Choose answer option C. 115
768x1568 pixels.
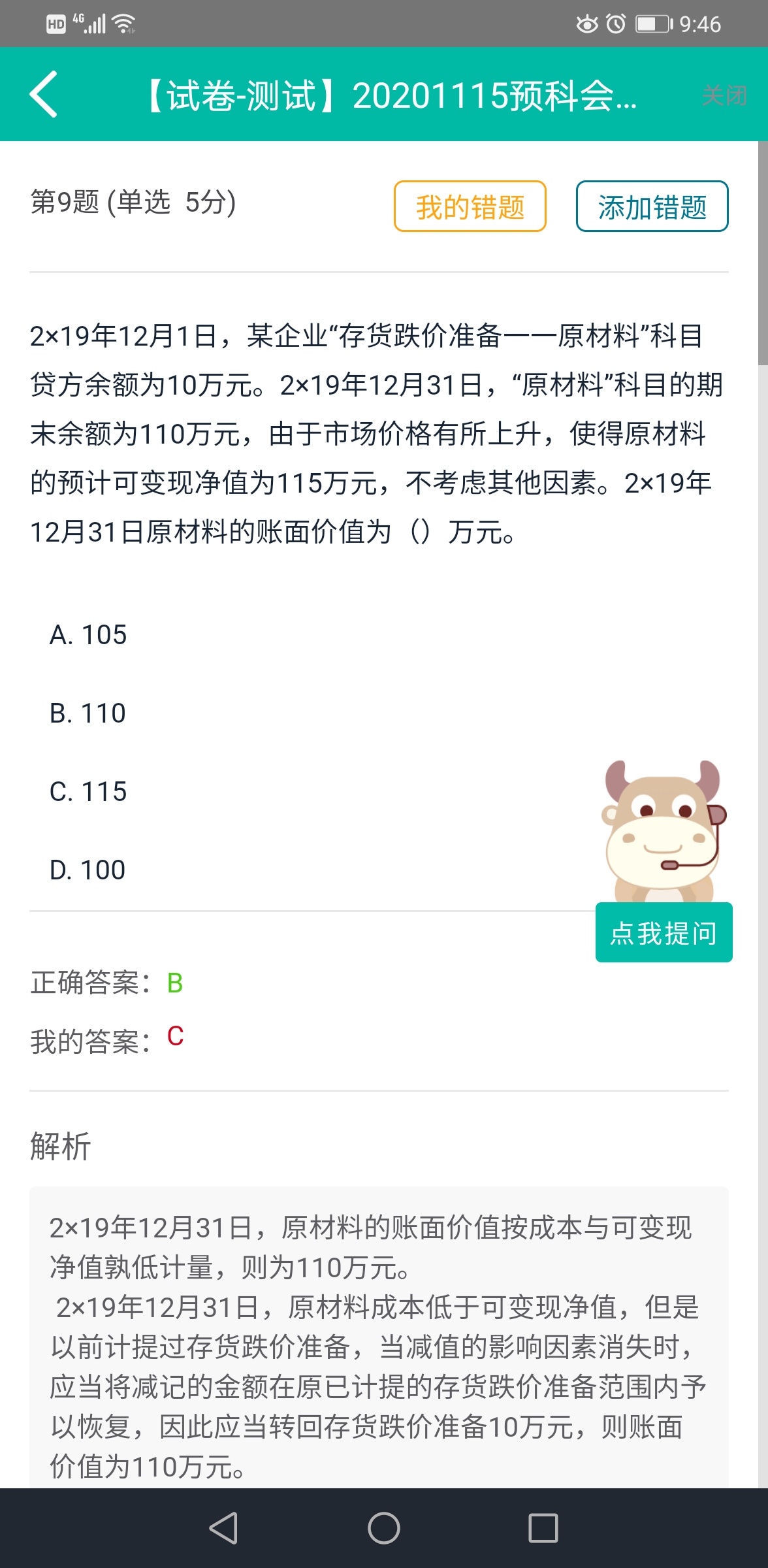coord(88,792)
